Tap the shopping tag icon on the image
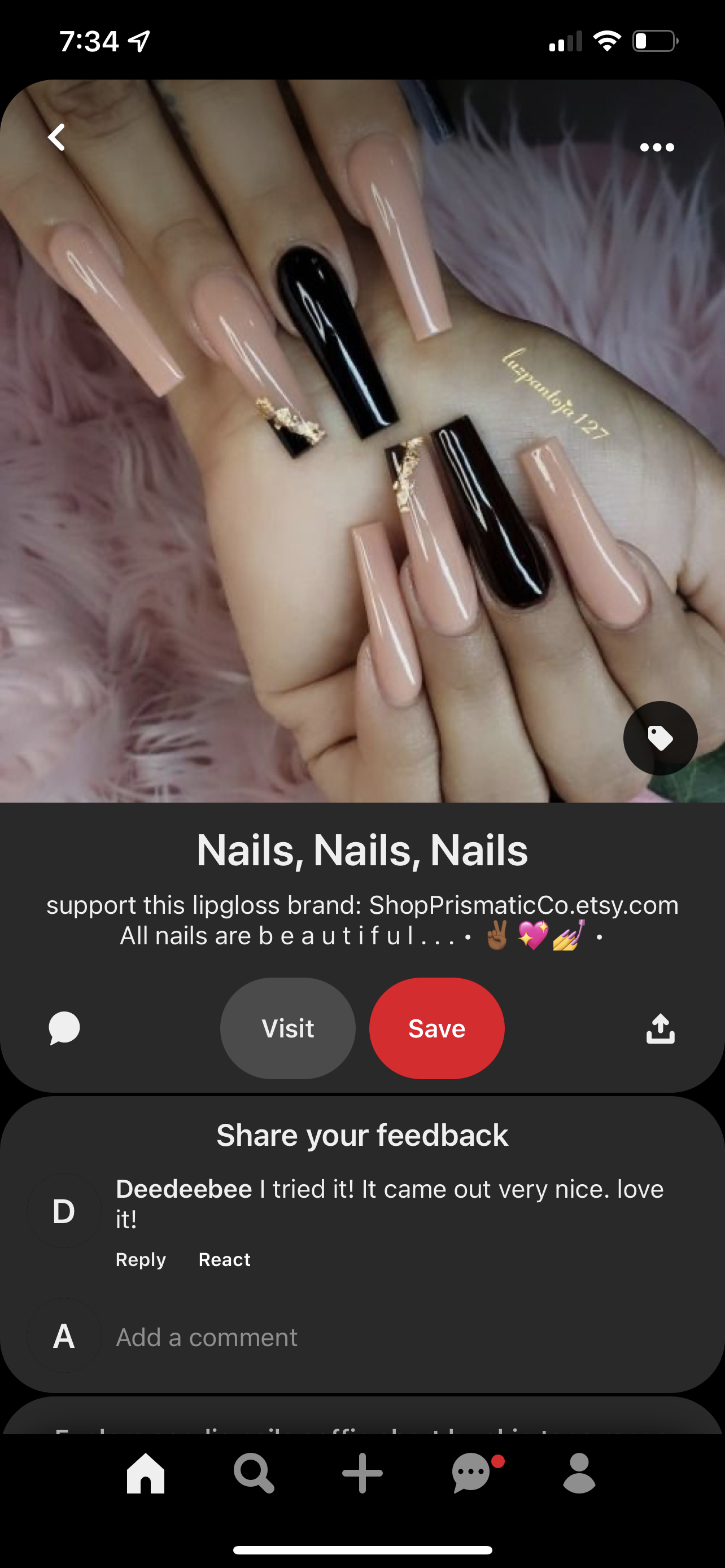Screen dimensions: 725x1568 point(660,738)
